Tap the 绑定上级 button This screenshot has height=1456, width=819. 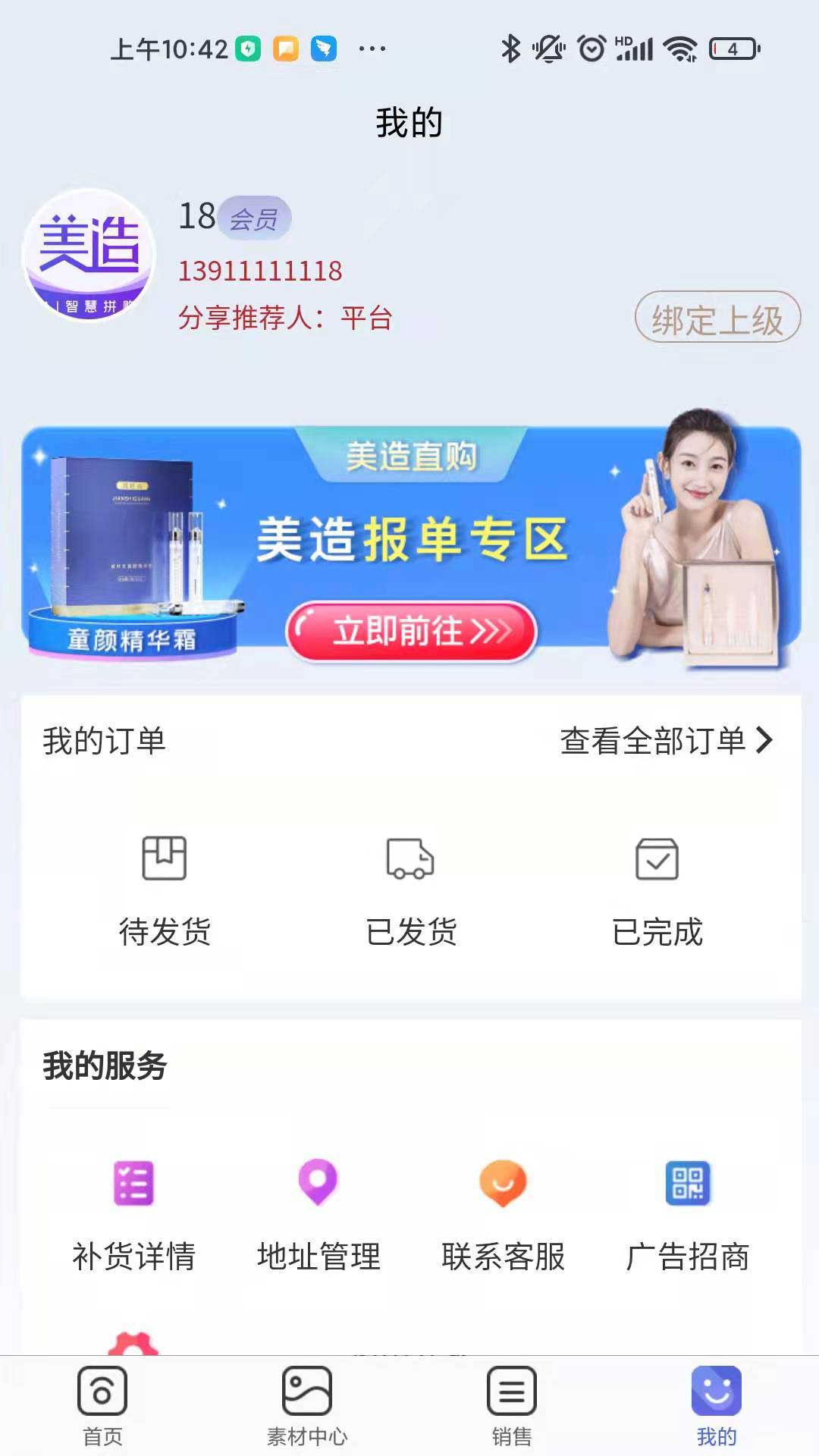717,318
